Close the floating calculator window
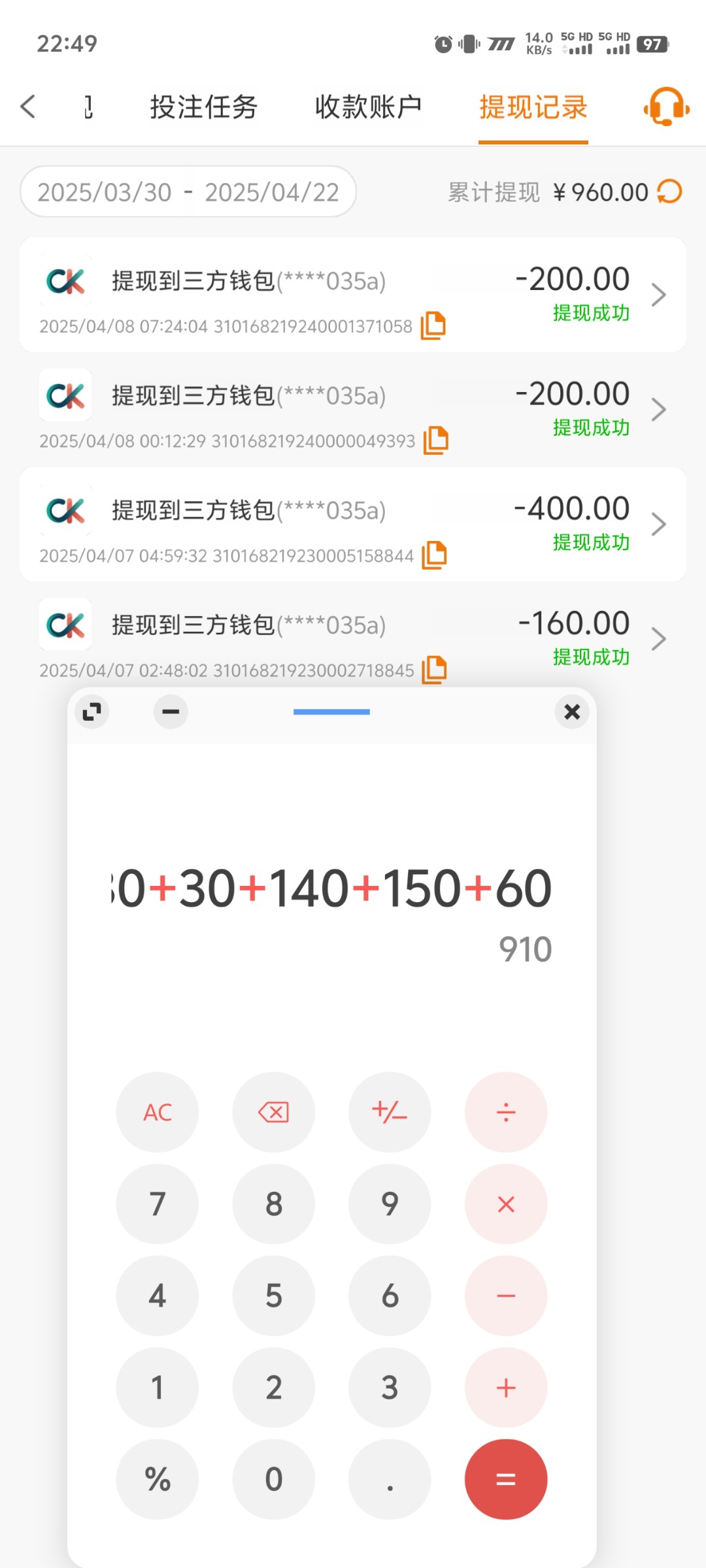Screen dimensions: 706x1568 point(572,711)
